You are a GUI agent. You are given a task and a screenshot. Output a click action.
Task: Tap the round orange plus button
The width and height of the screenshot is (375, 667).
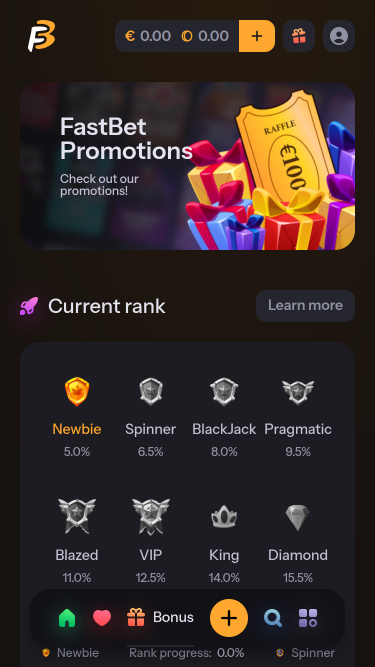coord(229,618)
